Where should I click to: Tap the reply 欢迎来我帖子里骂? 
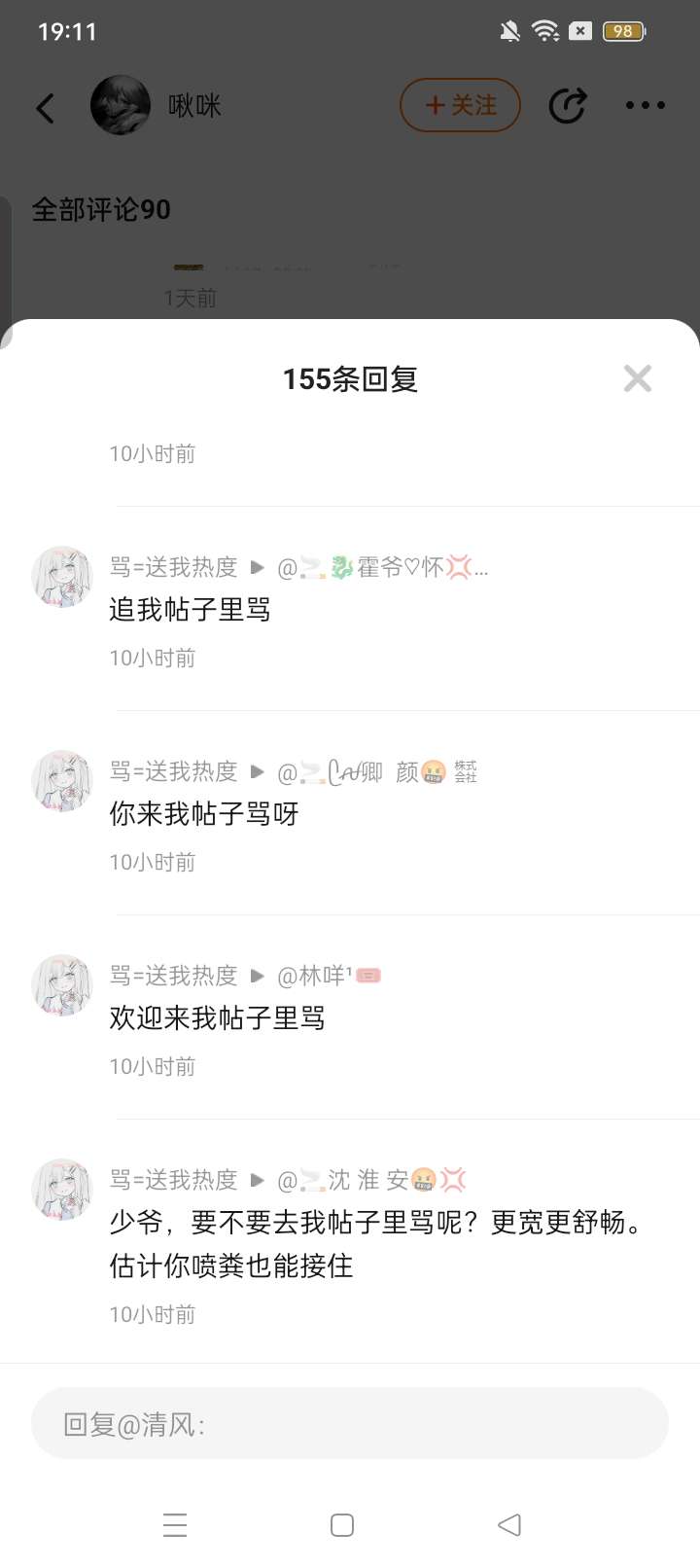tap(218, 1017)
